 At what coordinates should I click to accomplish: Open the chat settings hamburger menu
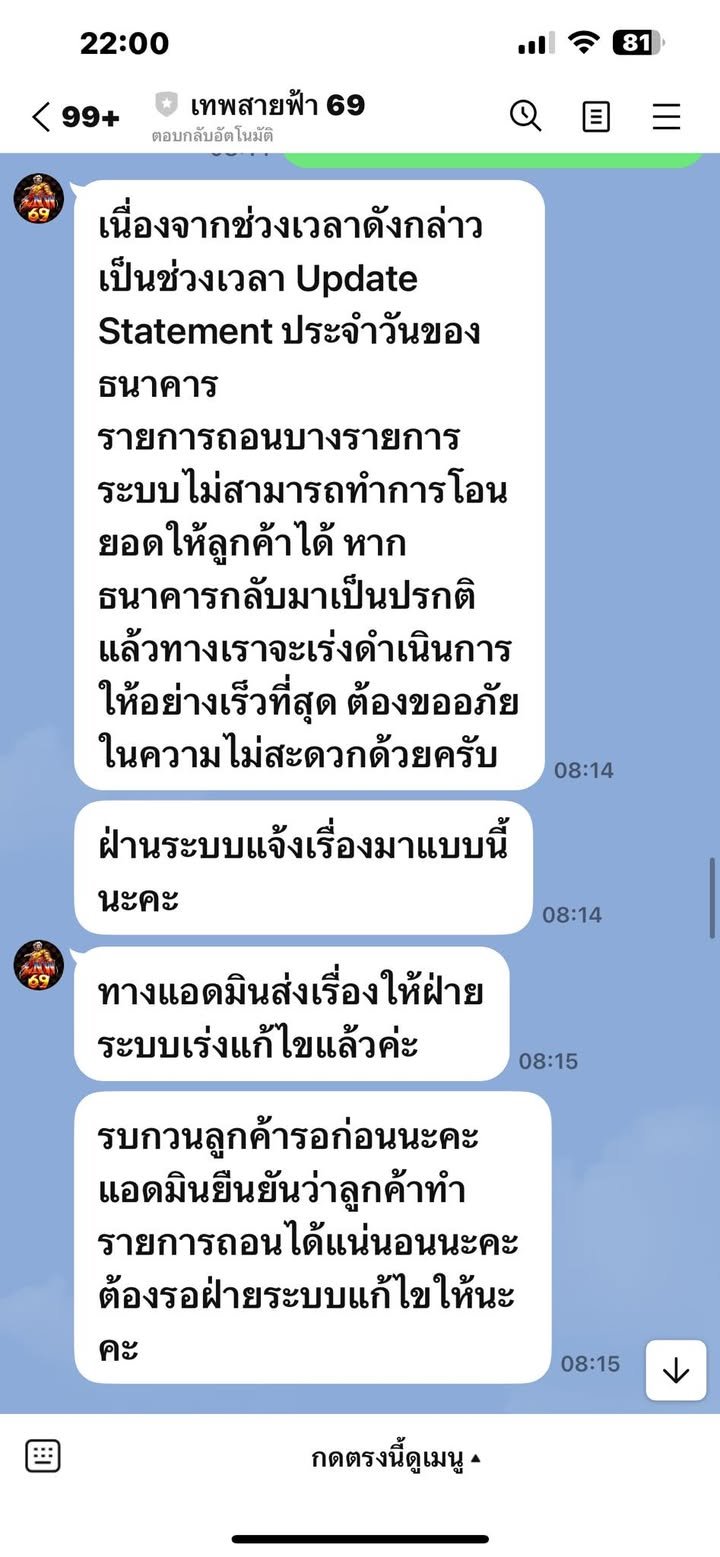[666, 117]
